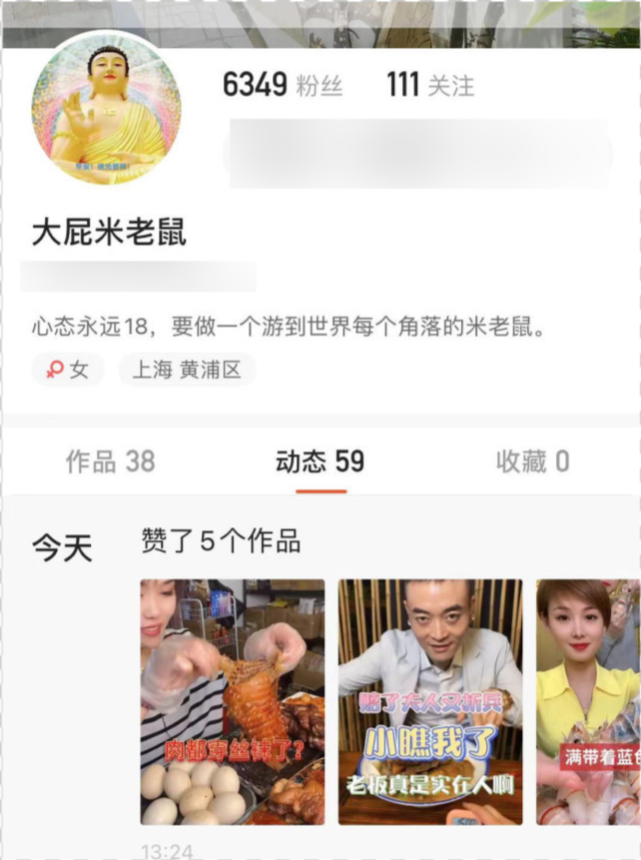Open the liked video 满带着蓝色

click(x=588, y=700)
